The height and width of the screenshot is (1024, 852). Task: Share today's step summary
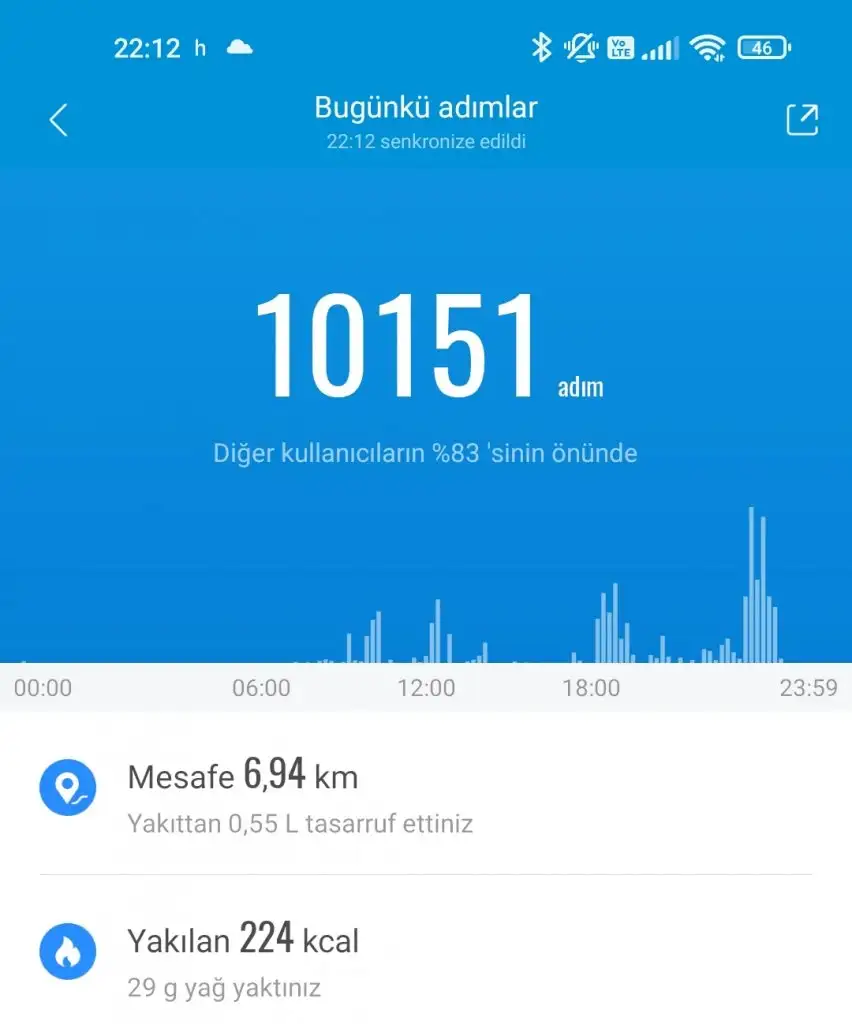tap(802, 120)
